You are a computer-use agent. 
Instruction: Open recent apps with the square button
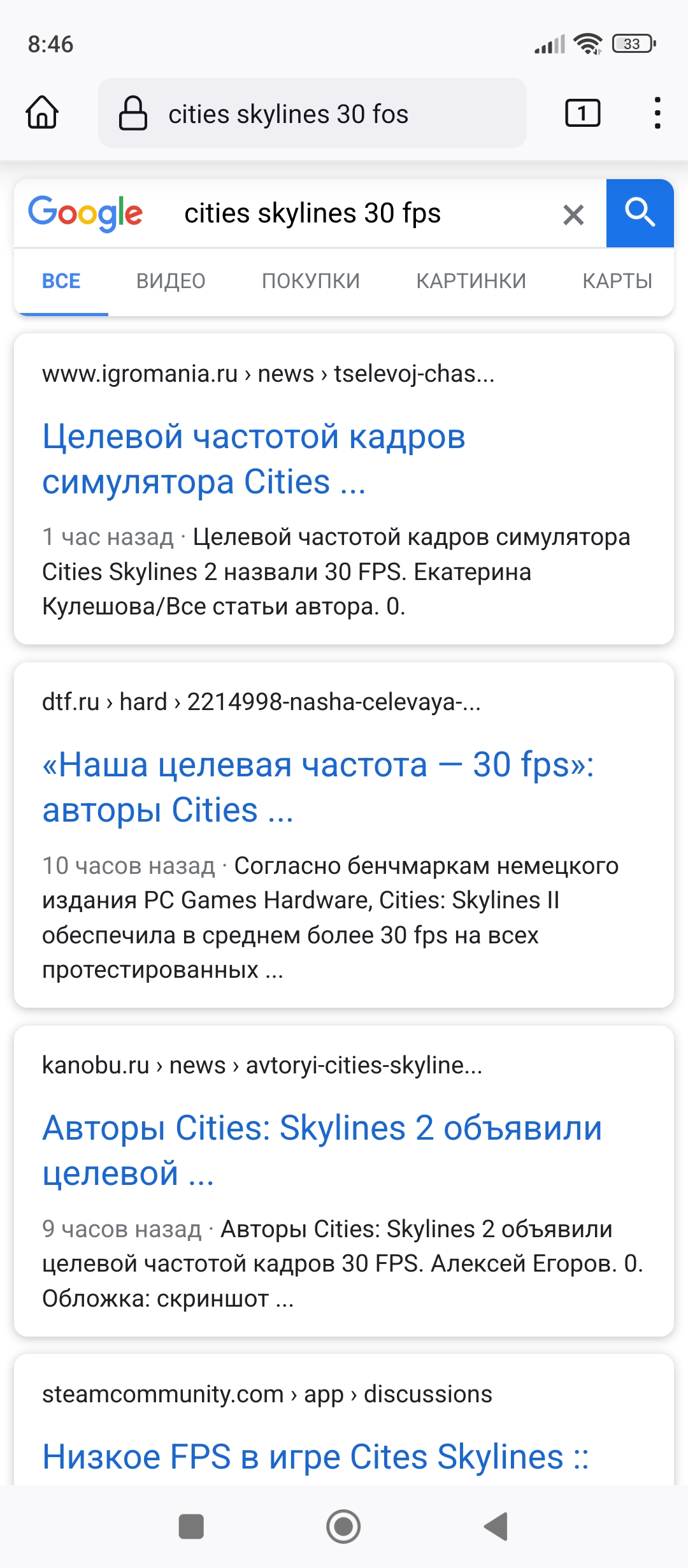coord(191,1527)
